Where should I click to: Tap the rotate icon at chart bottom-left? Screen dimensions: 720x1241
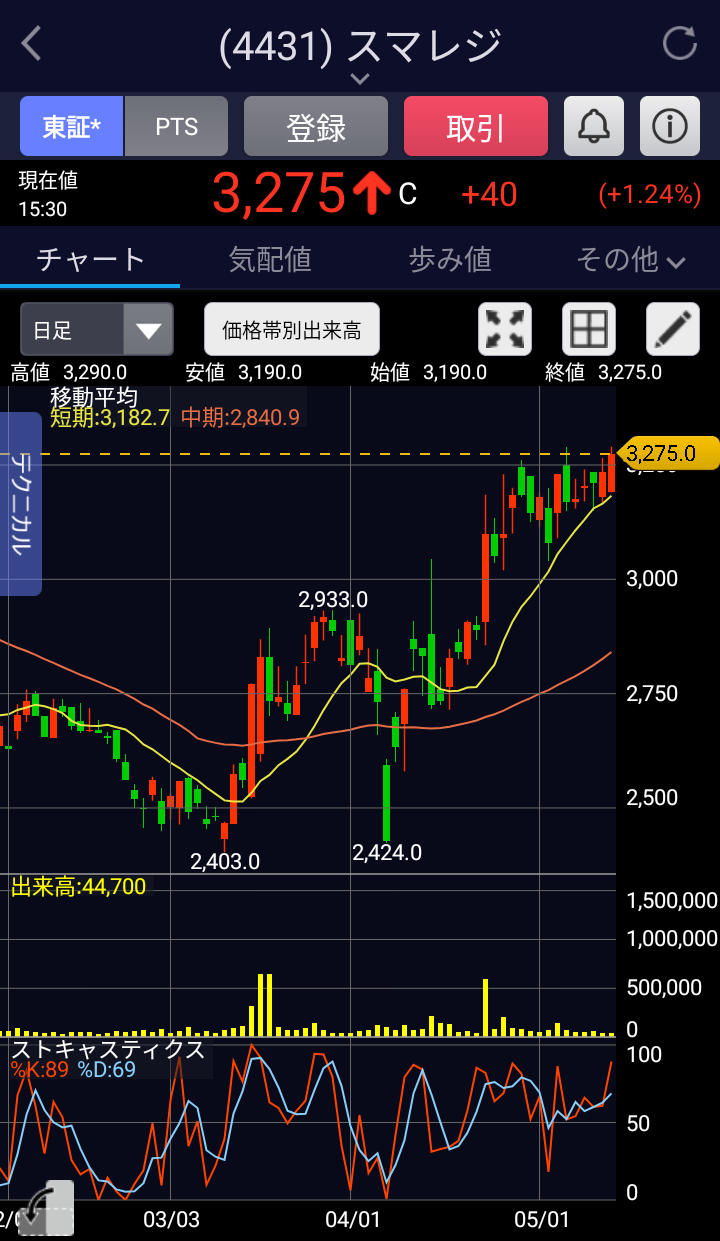tap(46, 1207)
